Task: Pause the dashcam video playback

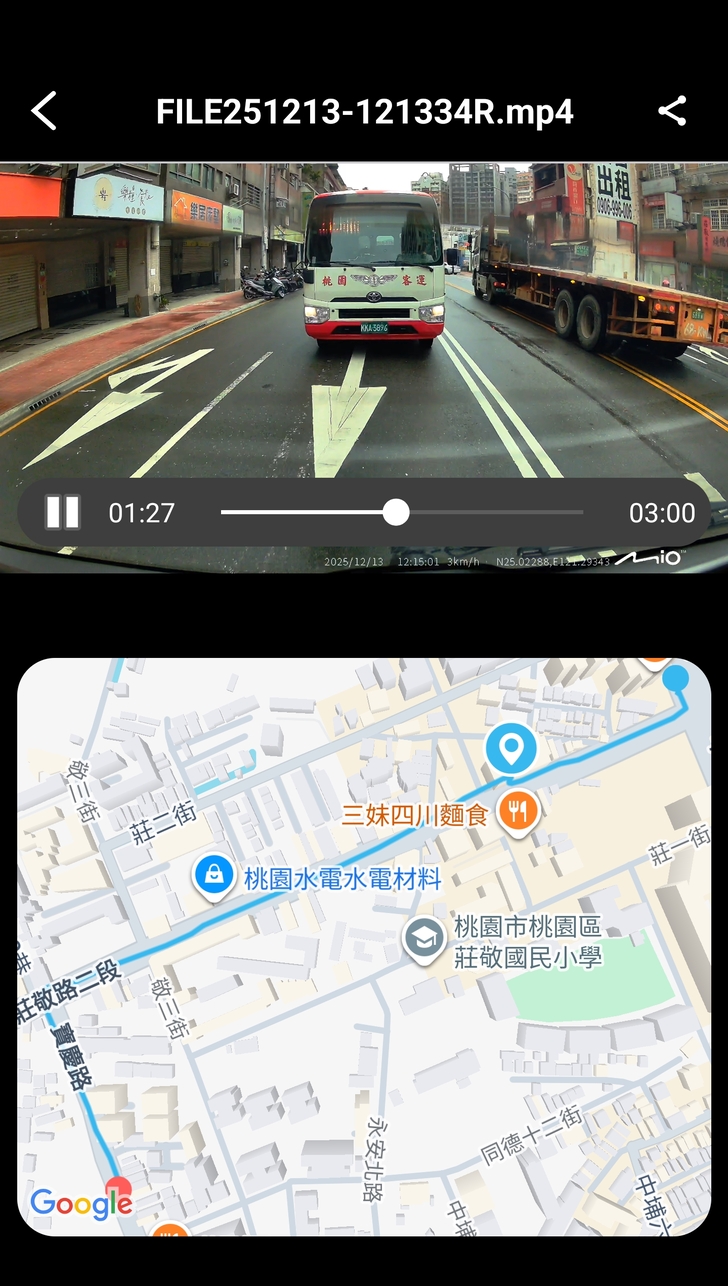Action: pos(63,513)
